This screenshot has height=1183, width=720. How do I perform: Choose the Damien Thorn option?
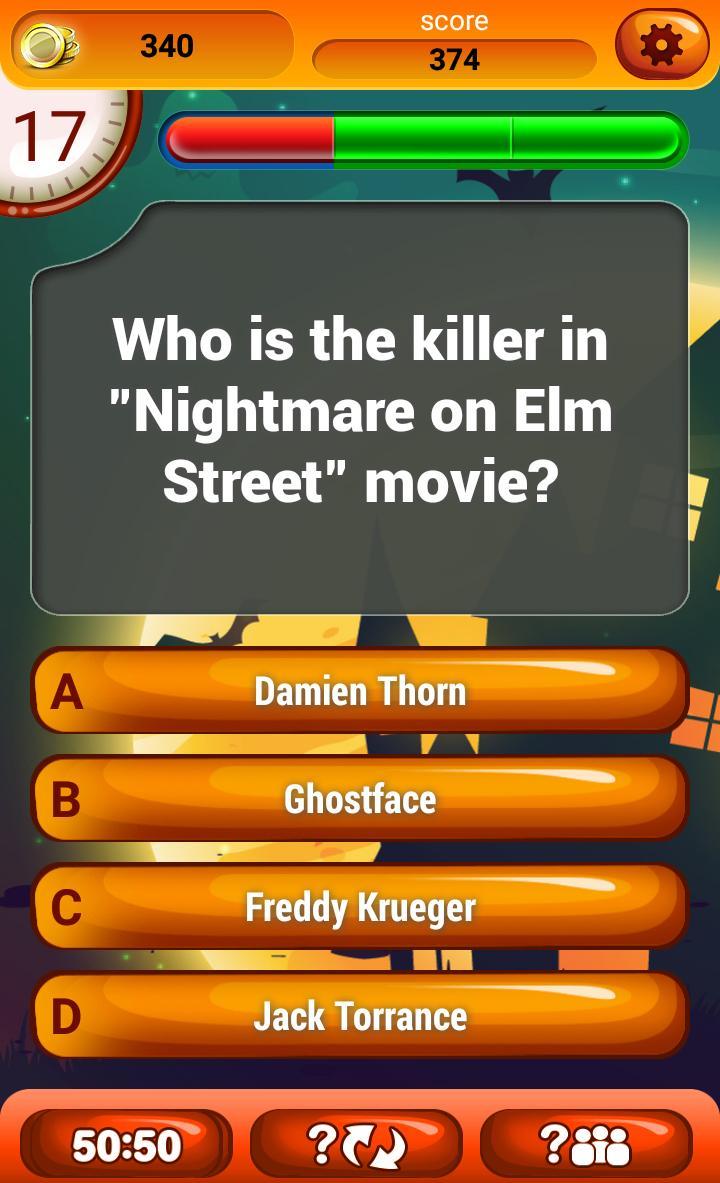click(x=360, y=691)
